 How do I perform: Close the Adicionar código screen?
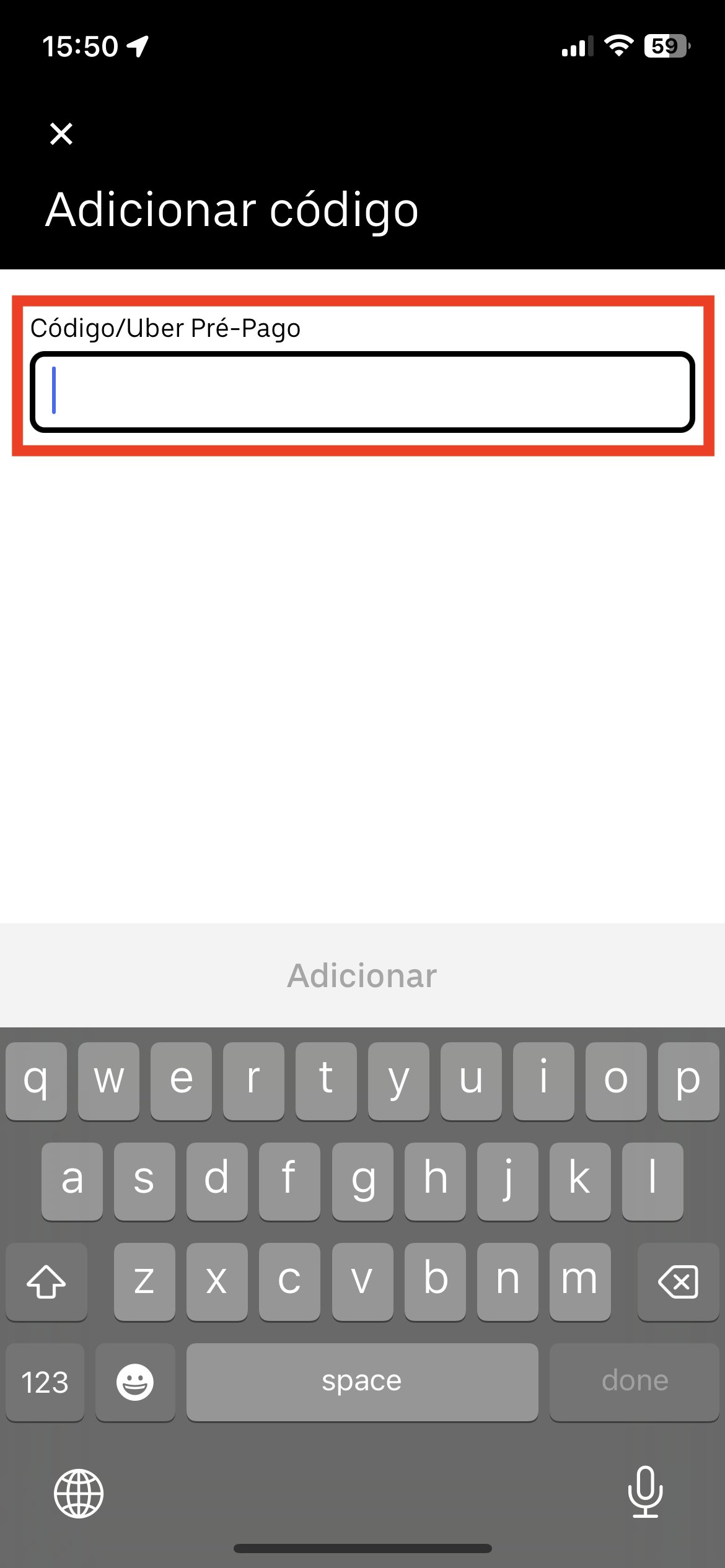(x=61, y=134)
